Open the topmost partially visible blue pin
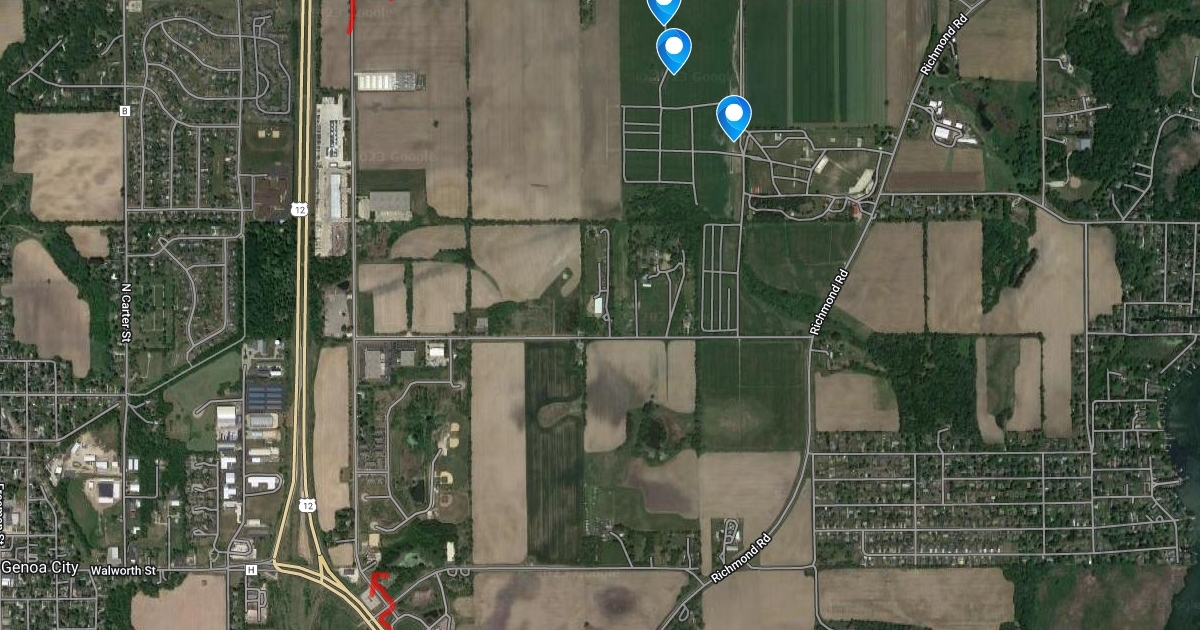 pos(664,8)
